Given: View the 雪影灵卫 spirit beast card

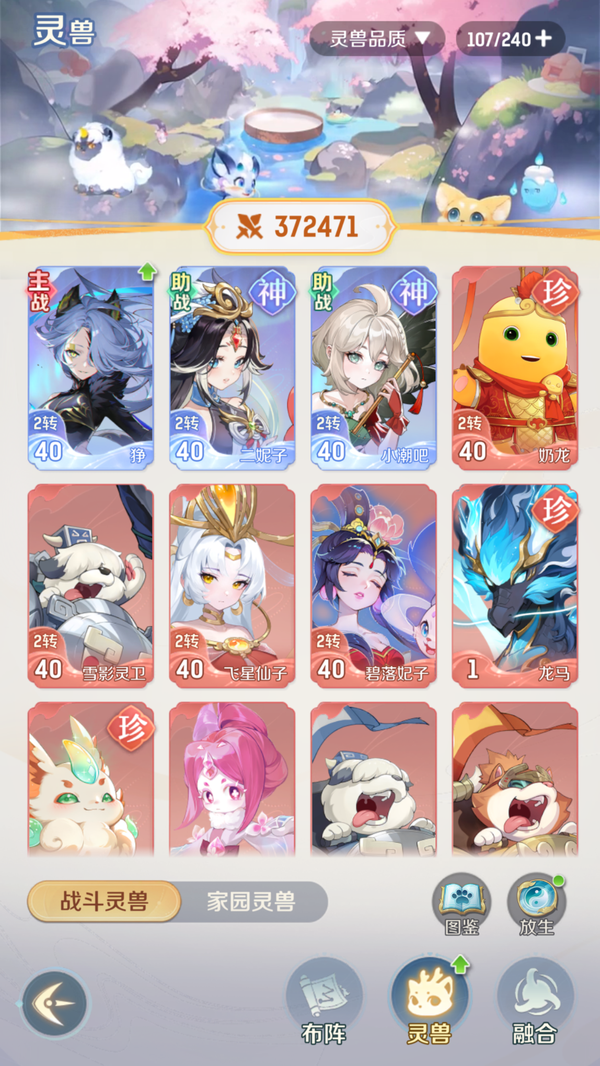Looking at the screenshot, I should [91, 585].
